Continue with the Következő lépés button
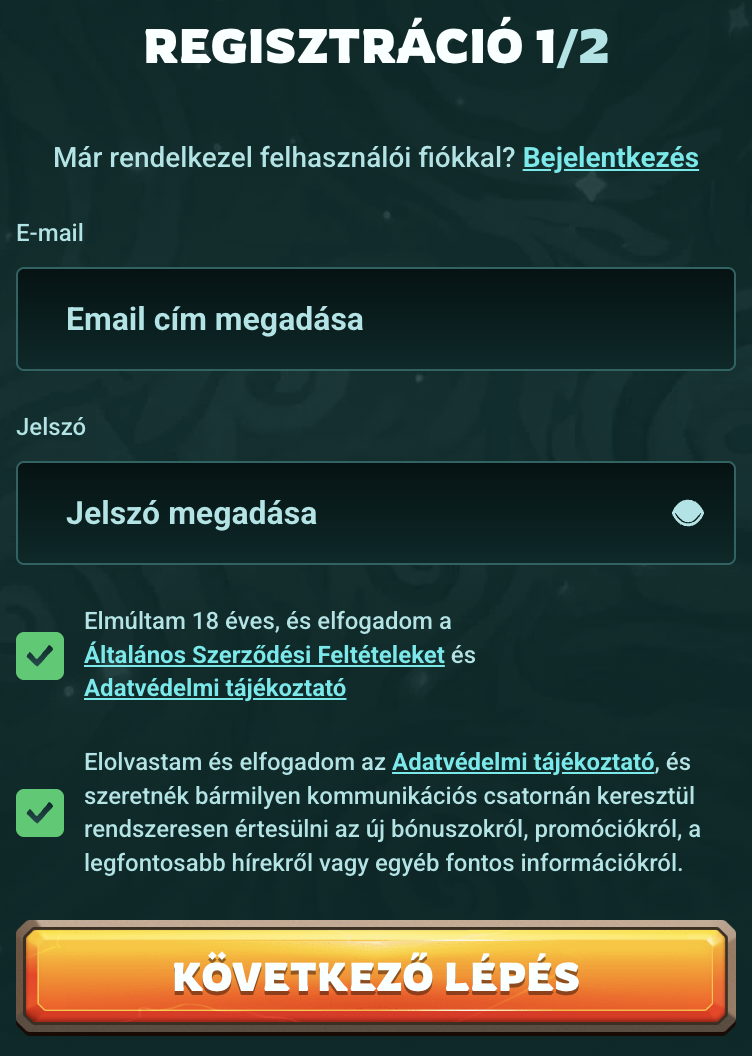The image size is (752, 1056). [x=375, y=977]
